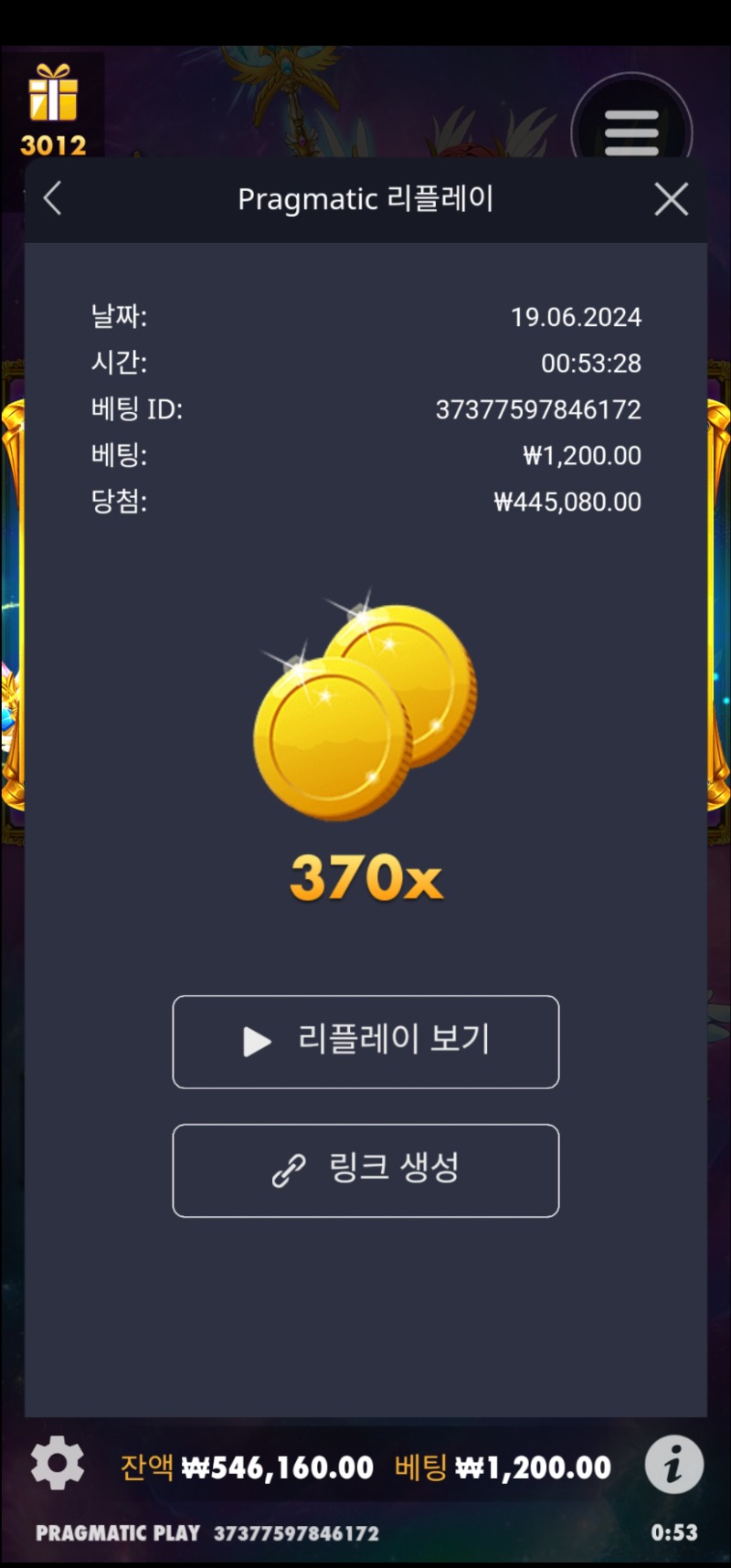Open the game info icon

tap(674, 1464)
